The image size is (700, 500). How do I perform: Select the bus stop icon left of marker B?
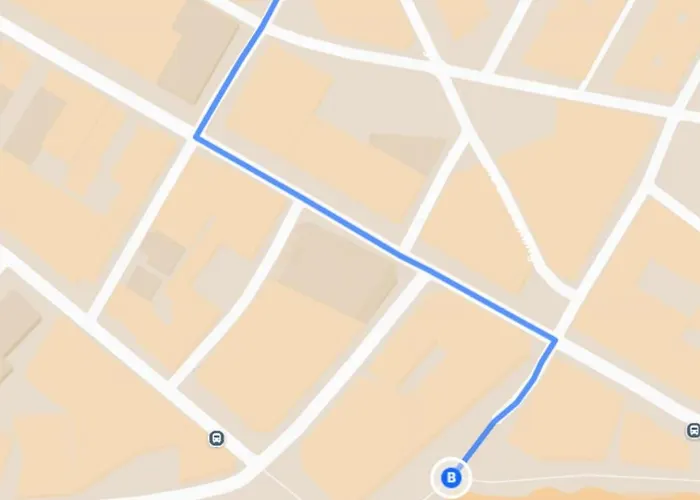click(216, 438)
